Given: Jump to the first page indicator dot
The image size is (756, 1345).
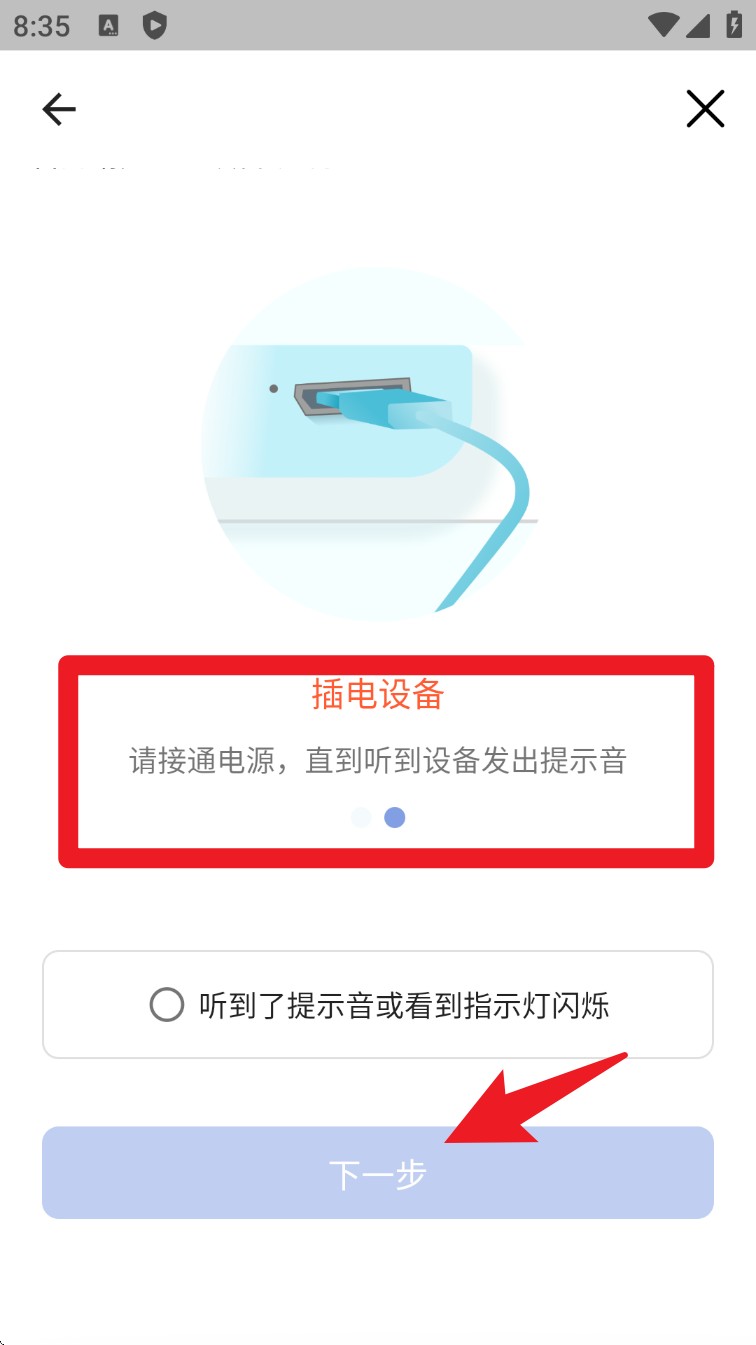Looking at the screenshot, I should [361, 818].
